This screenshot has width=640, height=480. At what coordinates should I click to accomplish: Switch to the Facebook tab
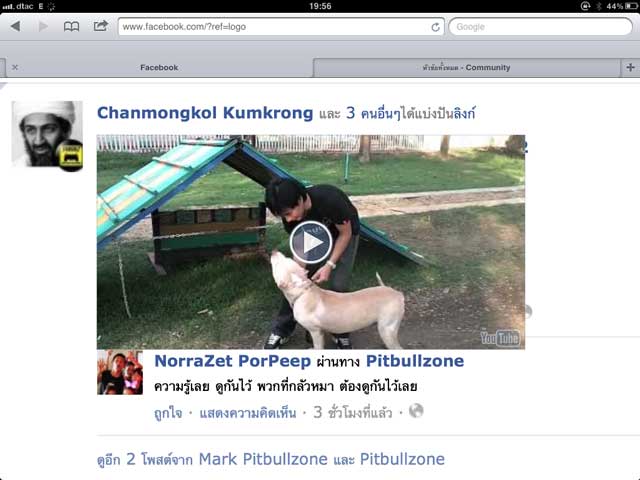[x=158, y=67]
